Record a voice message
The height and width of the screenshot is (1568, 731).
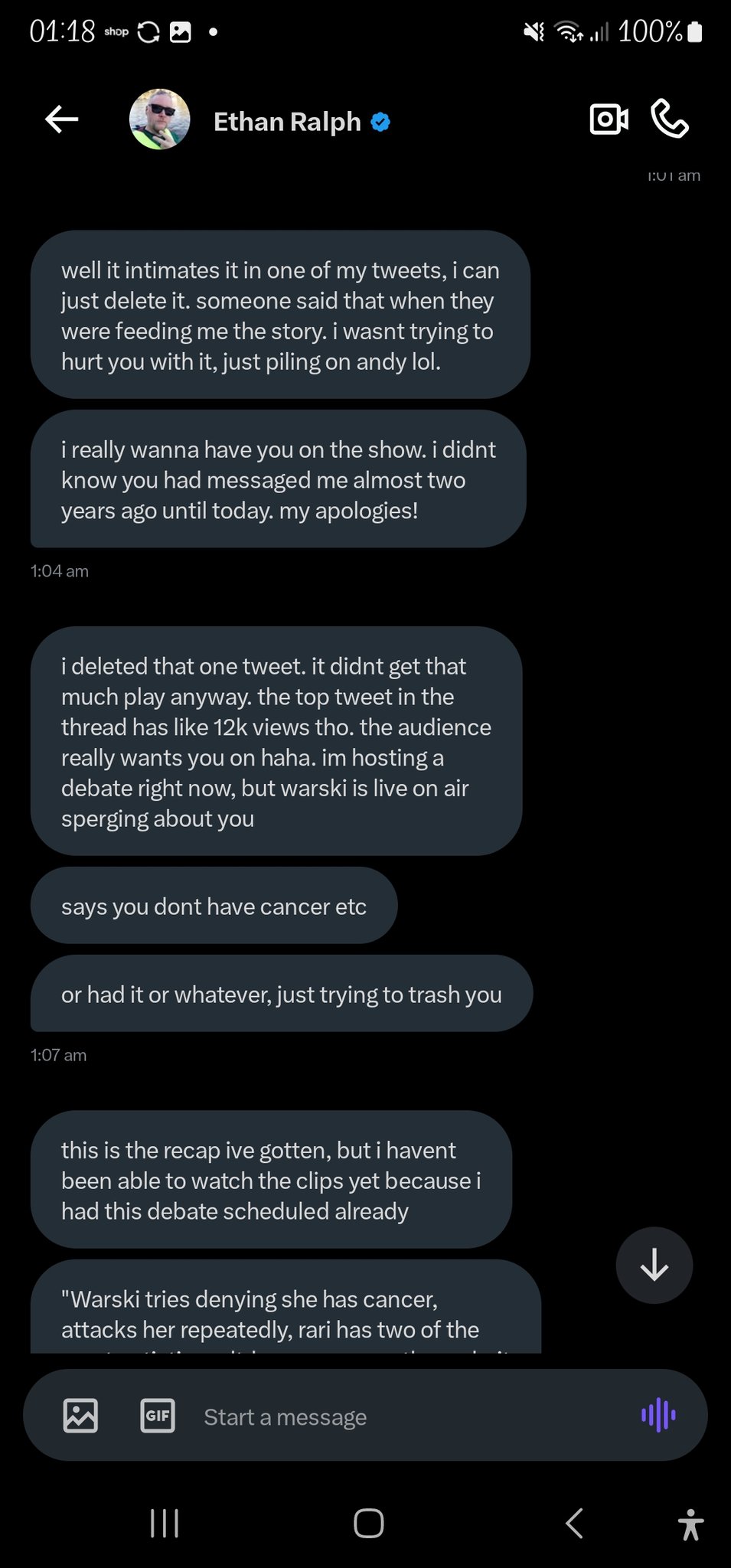658,1415
